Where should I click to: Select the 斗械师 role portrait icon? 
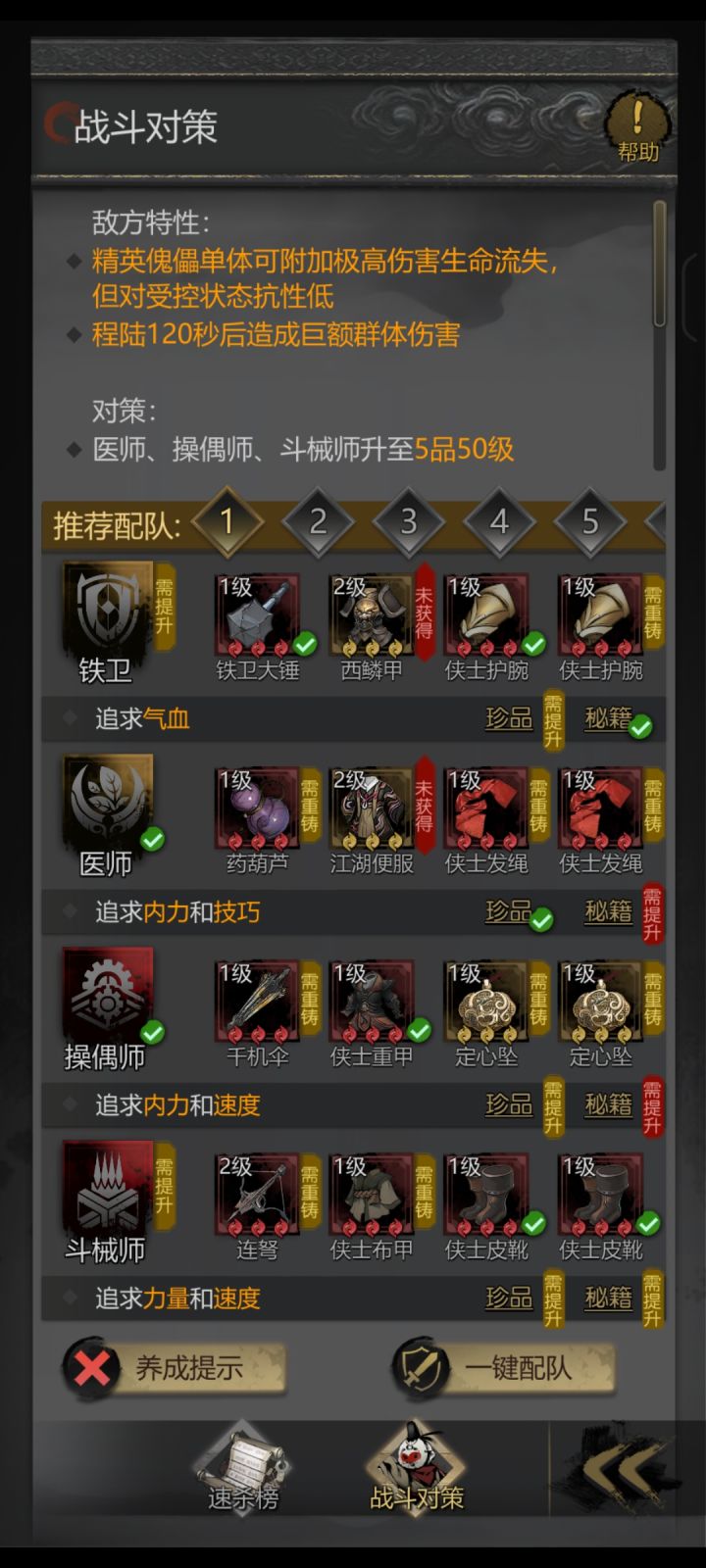click(x=108, y=1196)
